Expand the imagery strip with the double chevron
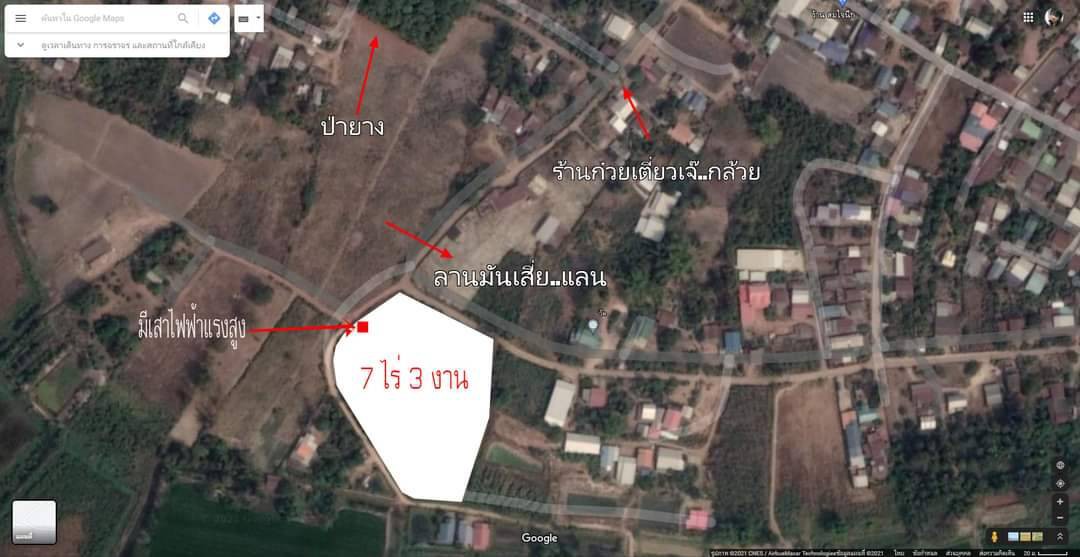 click(x=1060, y=537)
